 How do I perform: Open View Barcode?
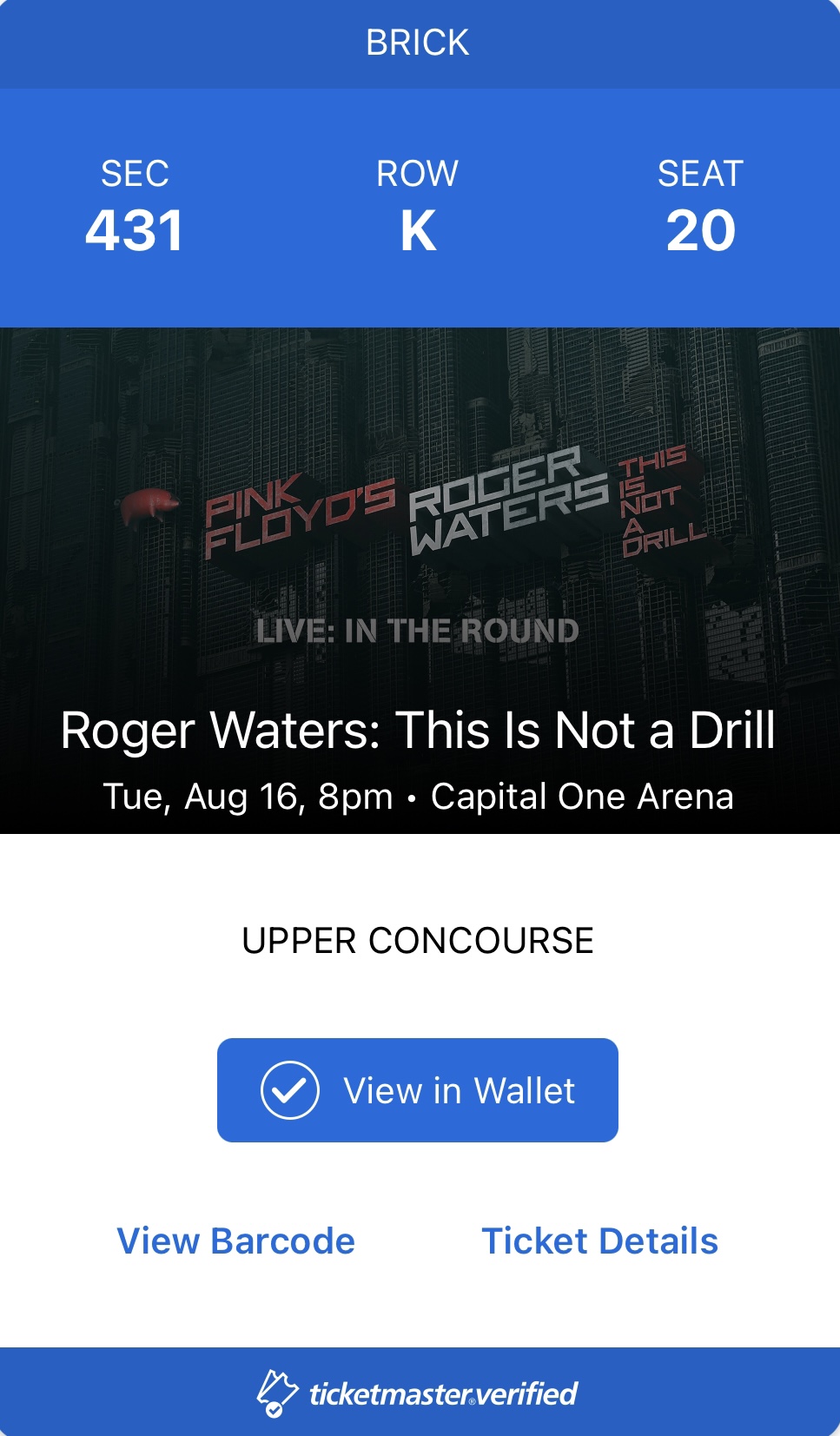click(x=236, y=1241)
